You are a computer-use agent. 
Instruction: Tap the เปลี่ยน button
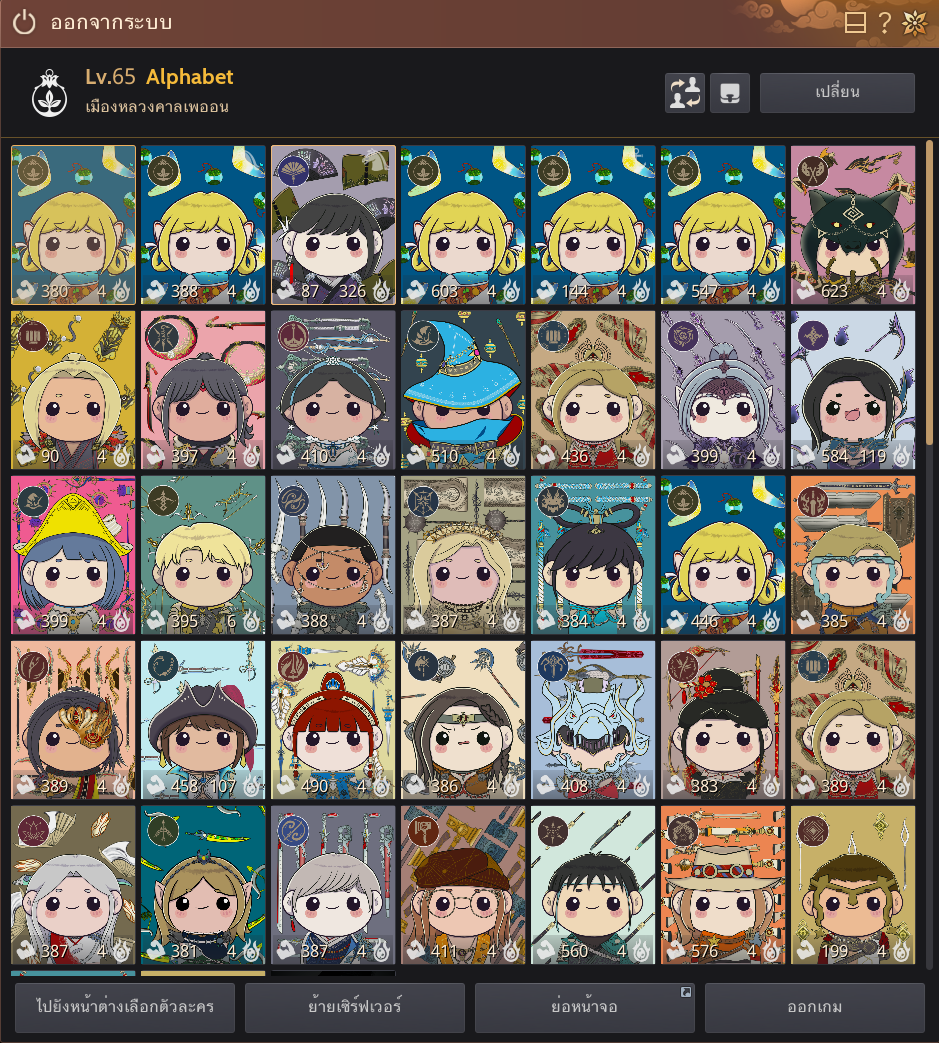pos(837,93)
